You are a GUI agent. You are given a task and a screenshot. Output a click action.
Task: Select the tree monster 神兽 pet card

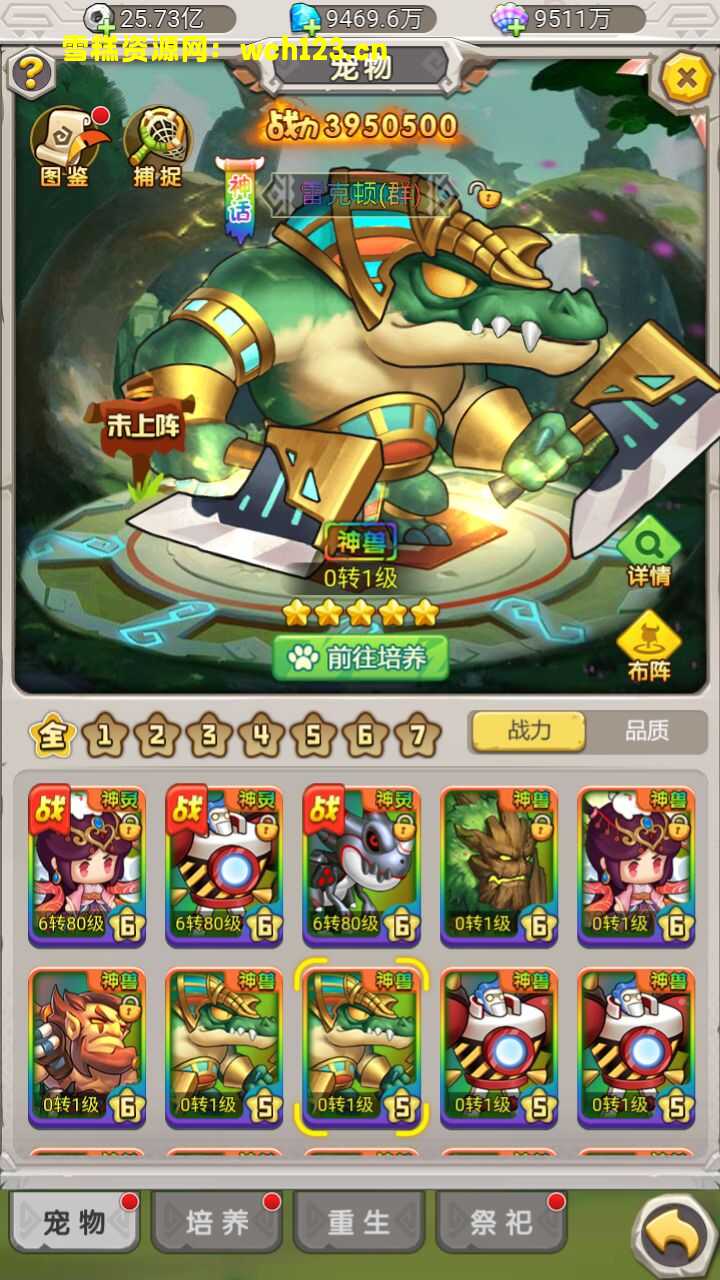(x=498, y=866)
